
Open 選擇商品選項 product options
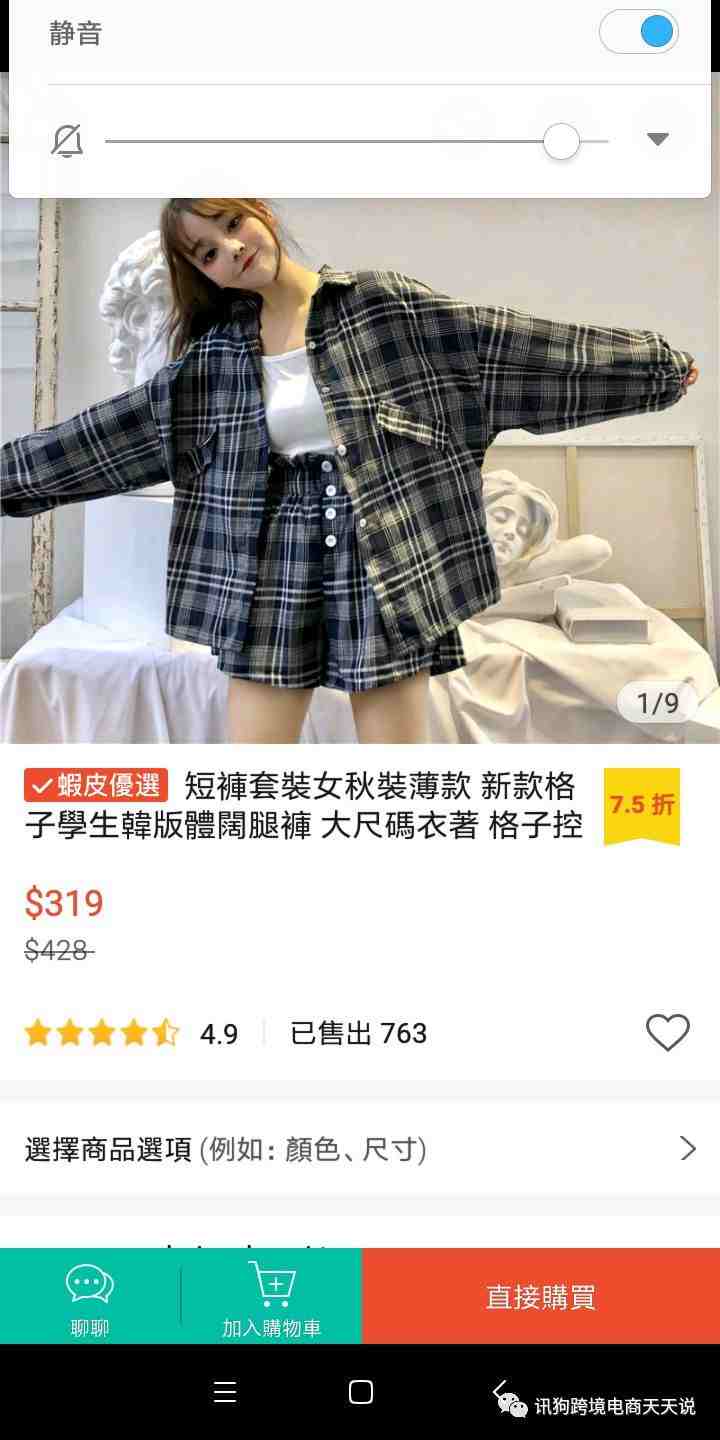tap(360, 1149)
